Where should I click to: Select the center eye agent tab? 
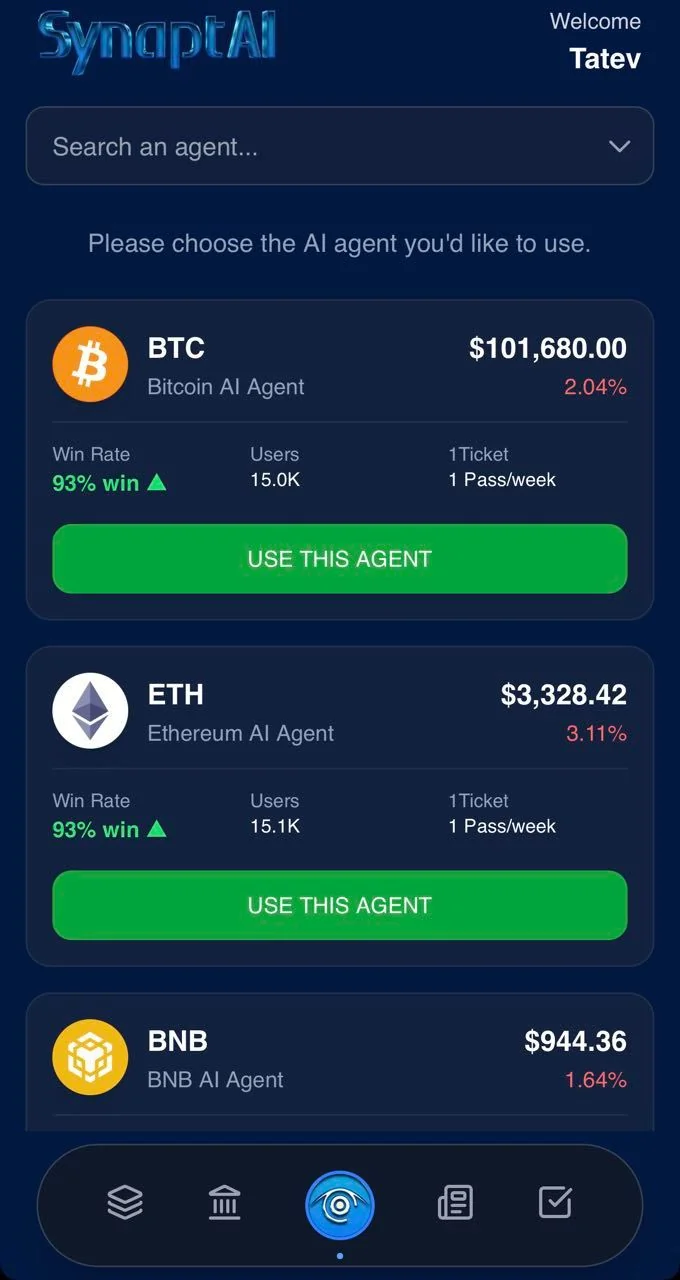339,1205
